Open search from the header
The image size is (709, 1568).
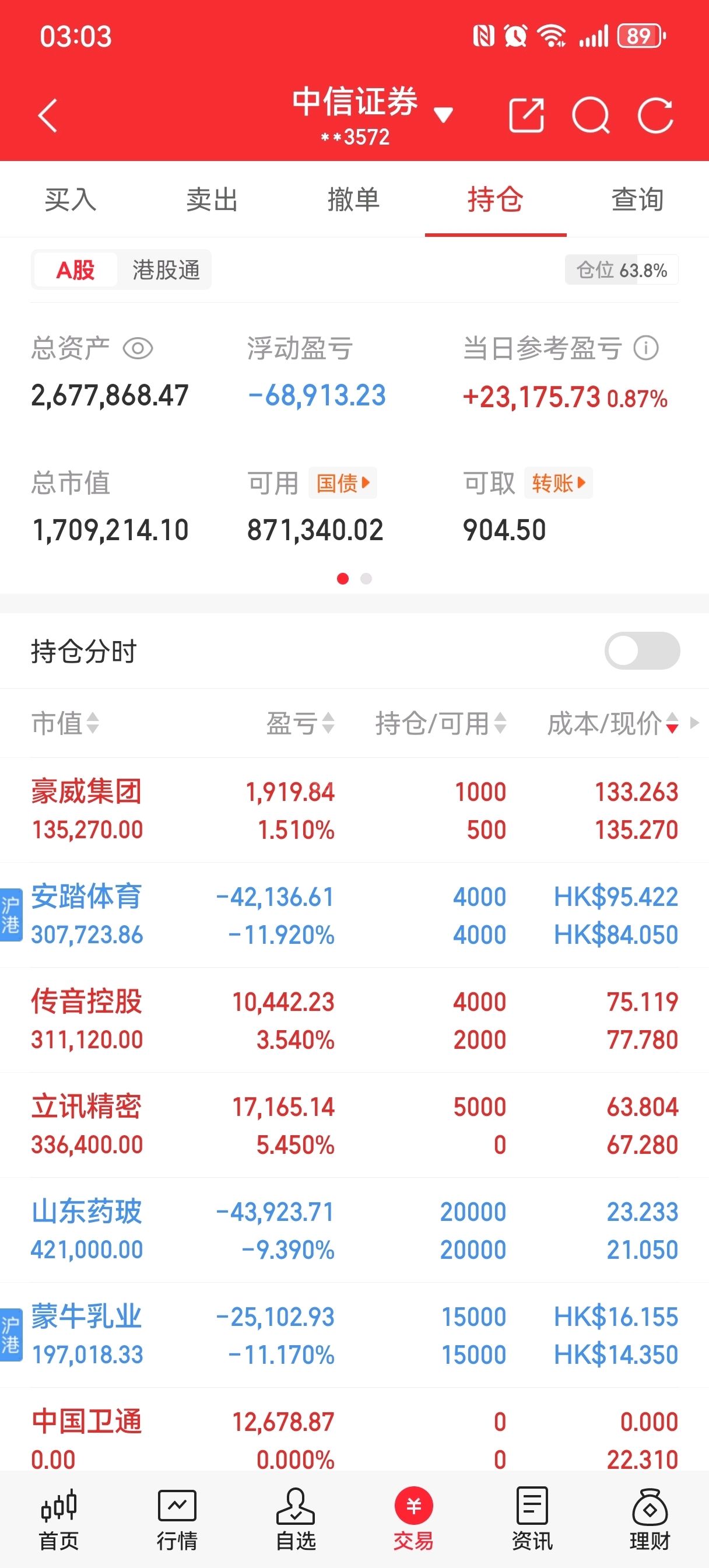(x=590, y=115)
